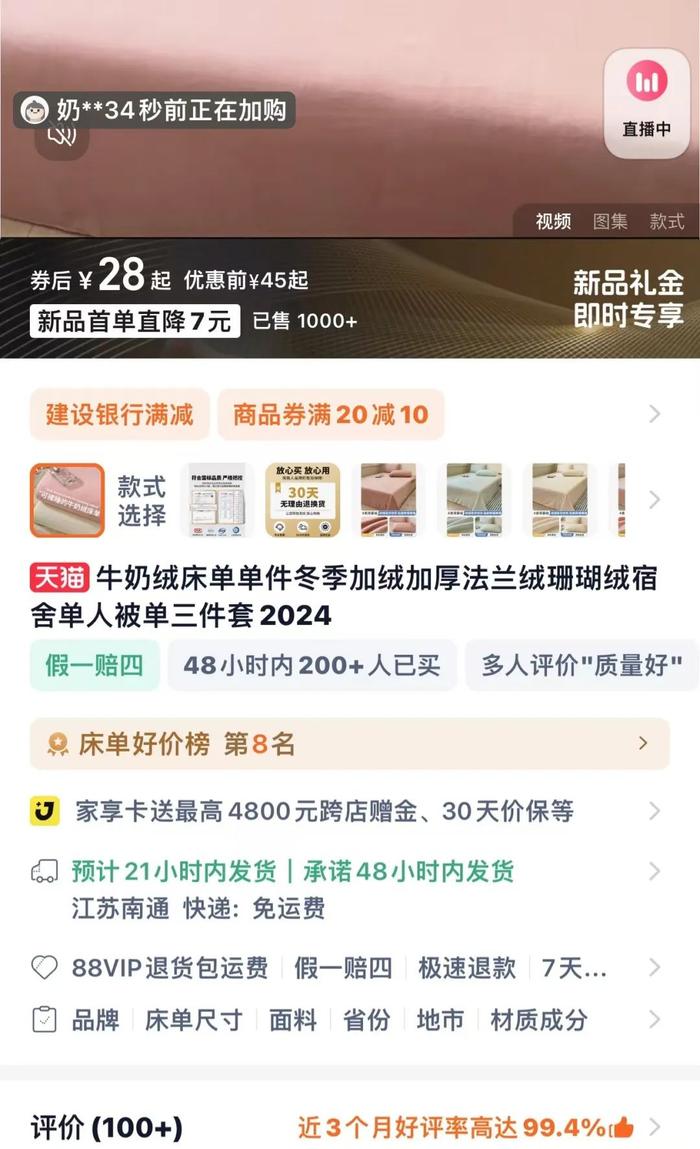Viewport: 700px width, 1149px height.
Task: View shipping details for 预计21小时内发货
Action: (x=293, y=871)
